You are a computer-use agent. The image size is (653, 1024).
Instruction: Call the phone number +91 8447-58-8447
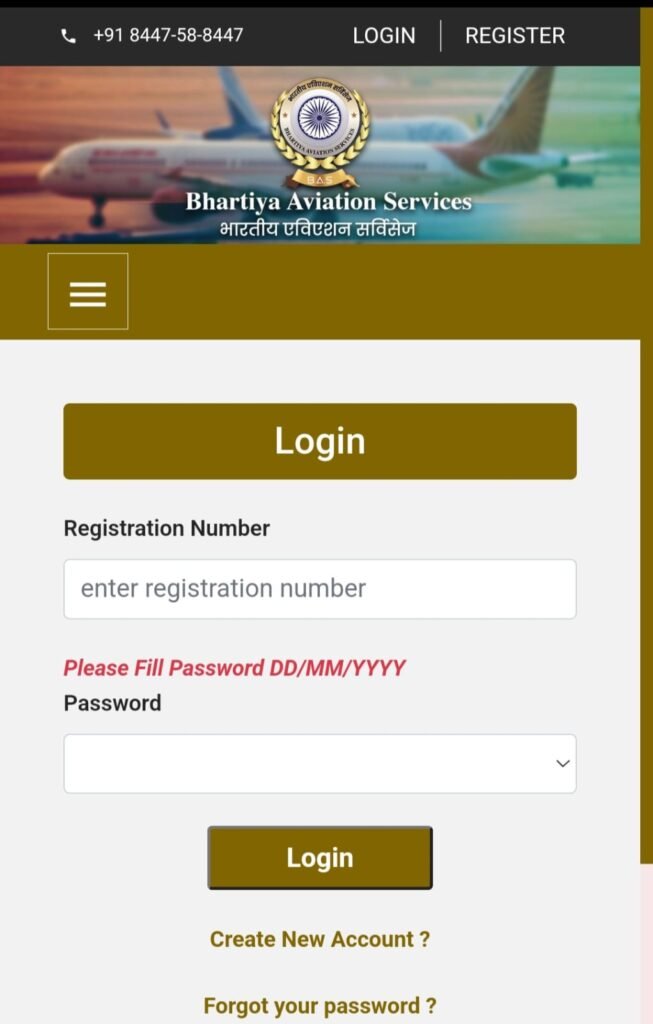167,36
